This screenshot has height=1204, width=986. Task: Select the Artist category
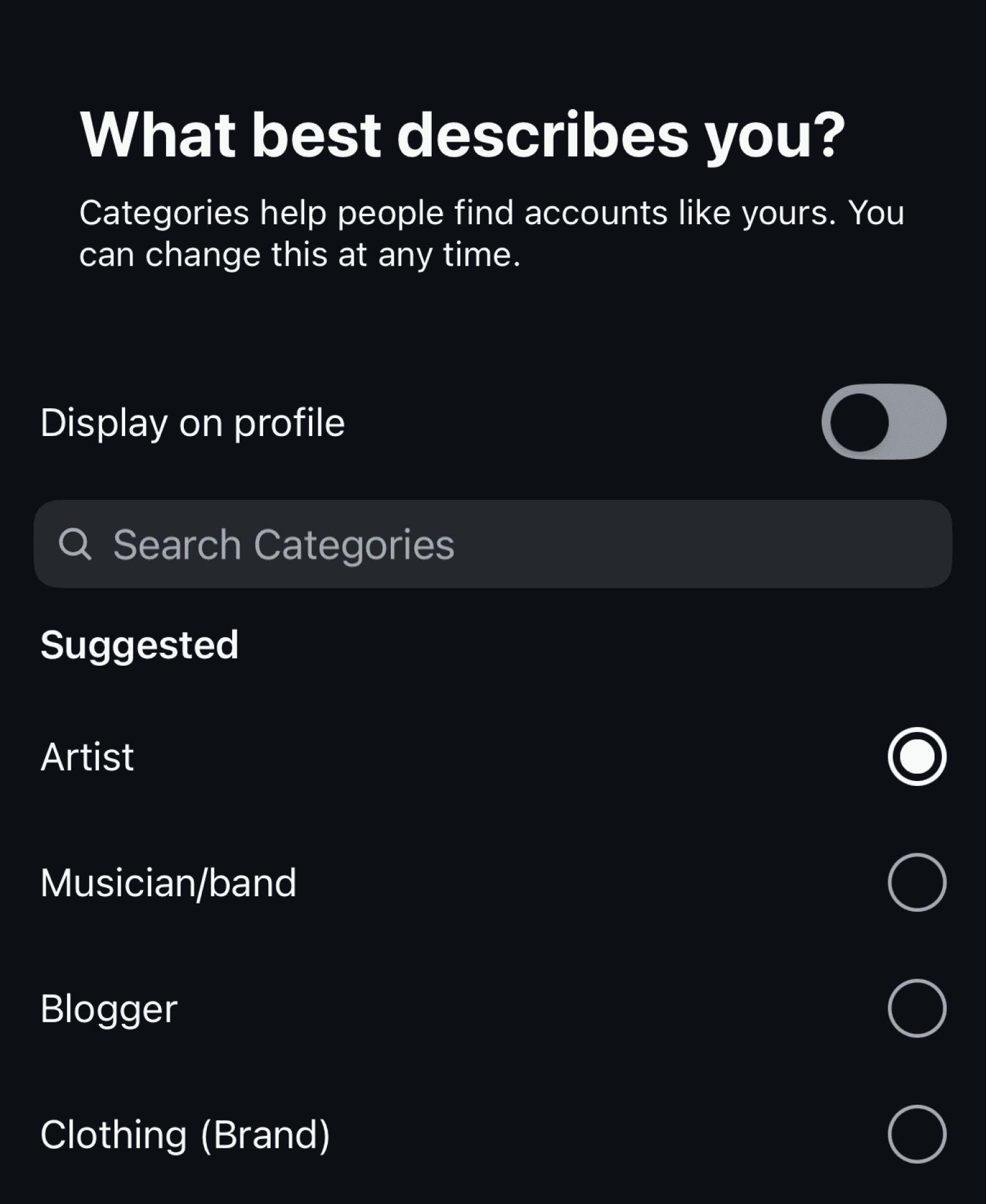(x=916, y=756)
